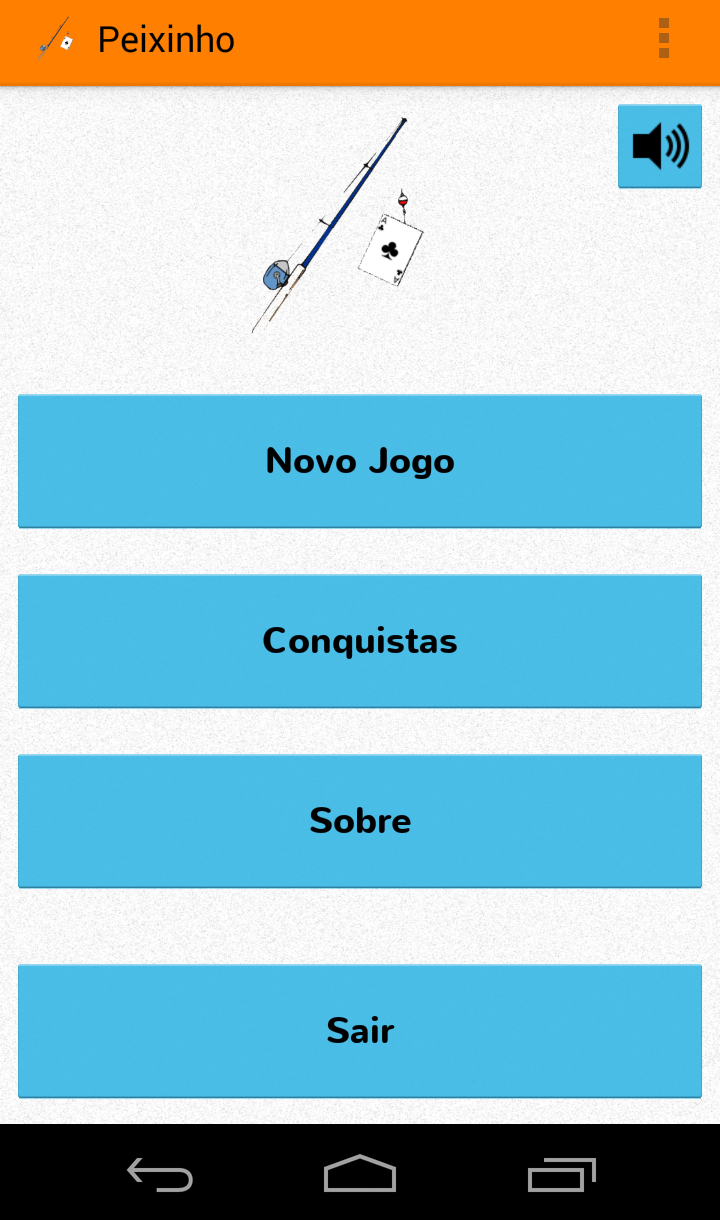Mute the game sound with the speaker button
Viewport: 720px width, 1220px height.
point(660,146)
